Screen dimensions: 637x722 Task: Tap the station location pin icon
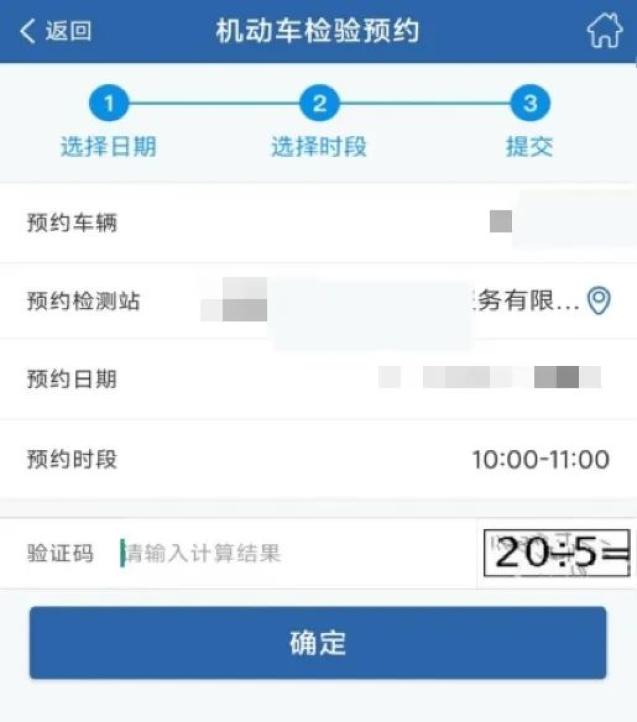pos(599,301)
